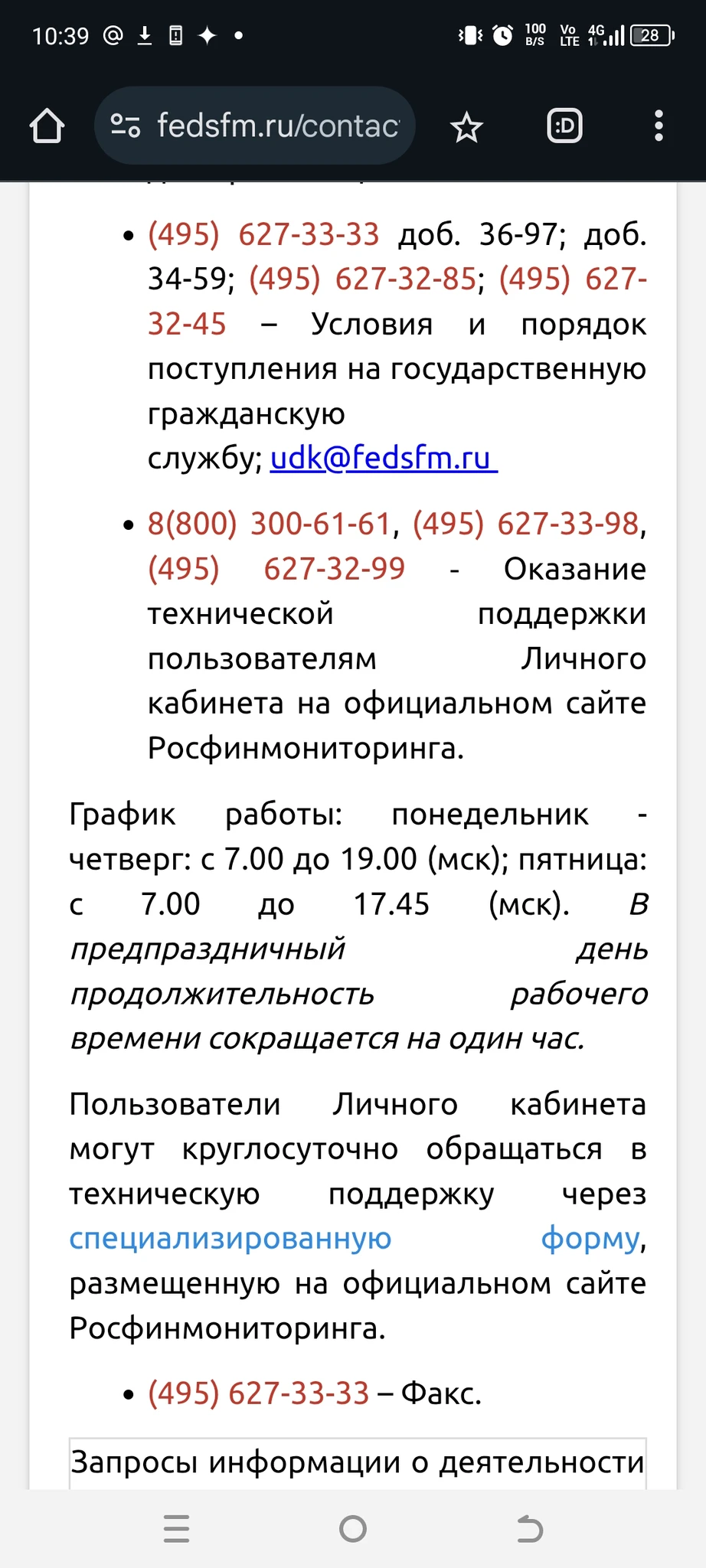Viewport: 706px width, 1568px height.
Task: Bookmark this page with the star
Action: (x=466, y=127)
